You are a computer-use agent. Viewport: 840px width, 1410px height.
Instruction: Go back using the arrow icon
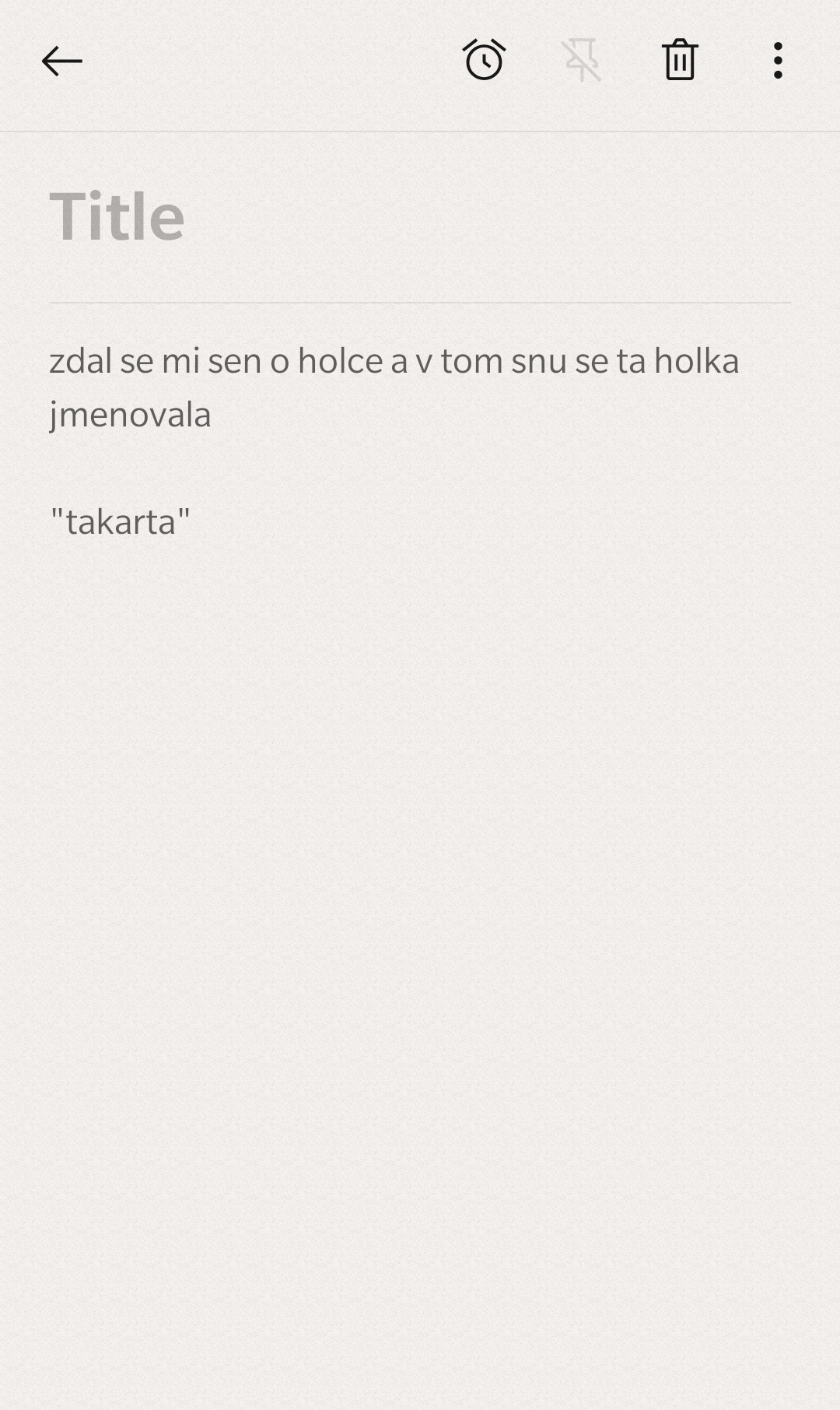coord(62,61)
